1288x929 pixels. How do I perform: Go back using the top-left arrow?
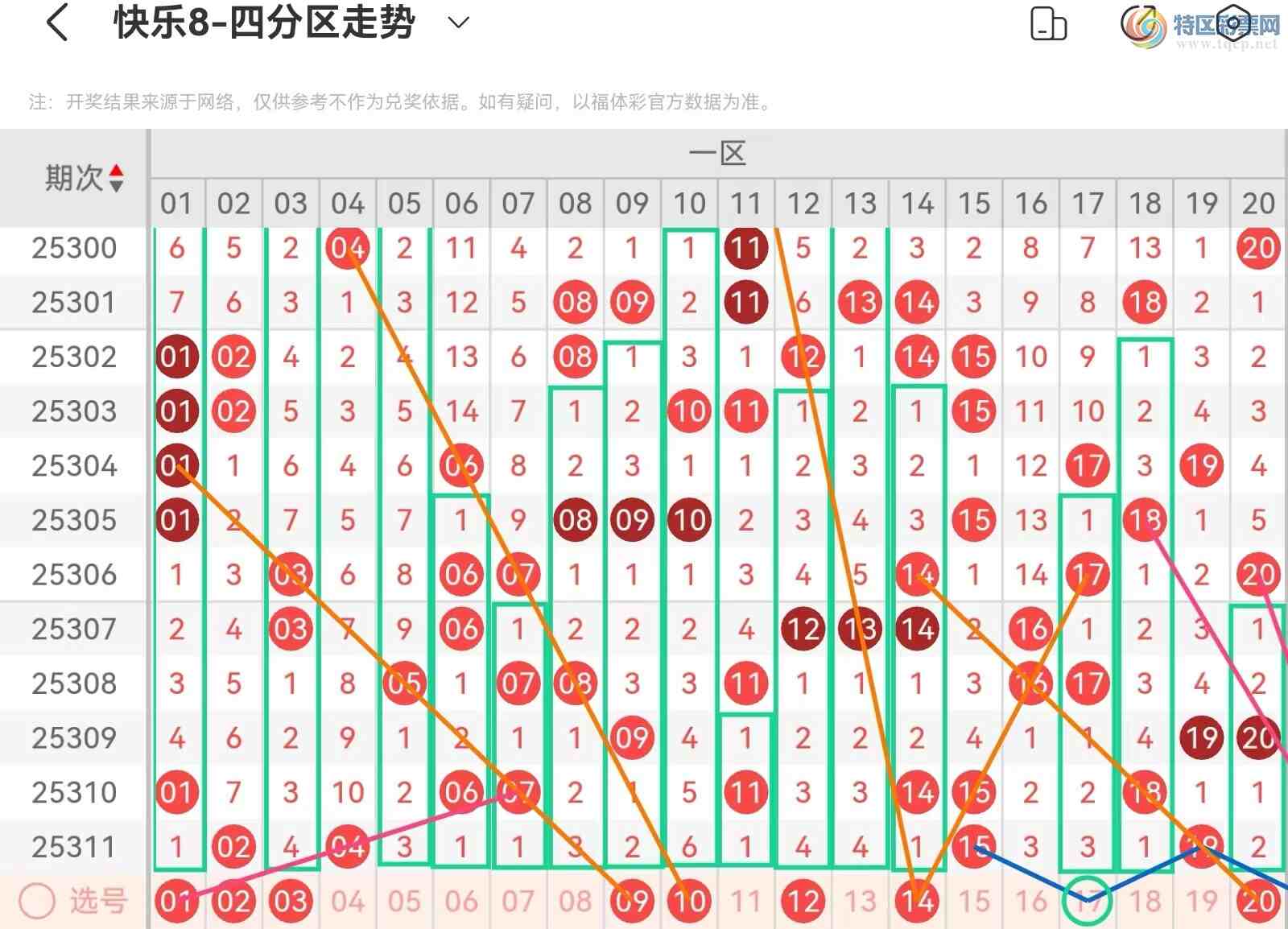tap(57, 23)
